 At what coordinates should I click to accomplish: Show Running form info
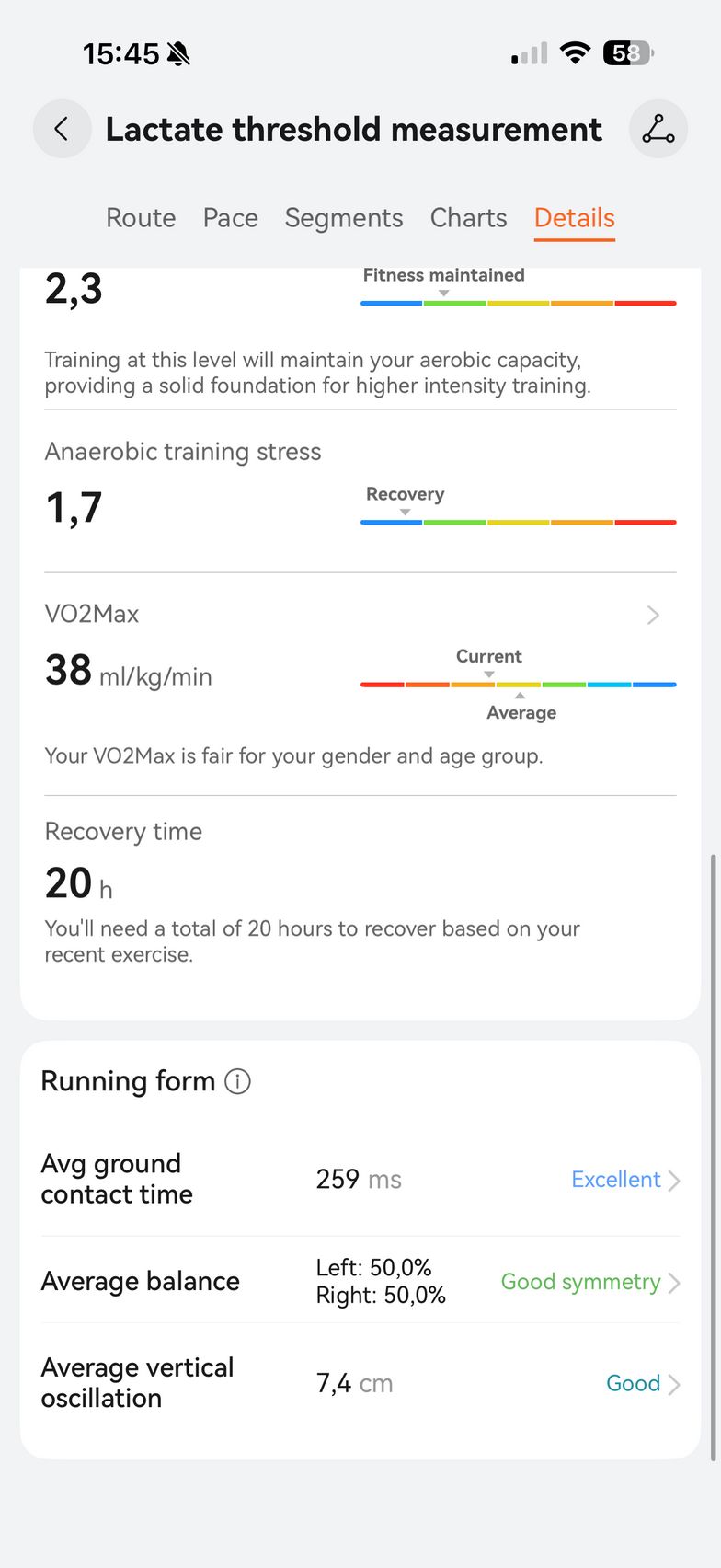pos(237,1081)
